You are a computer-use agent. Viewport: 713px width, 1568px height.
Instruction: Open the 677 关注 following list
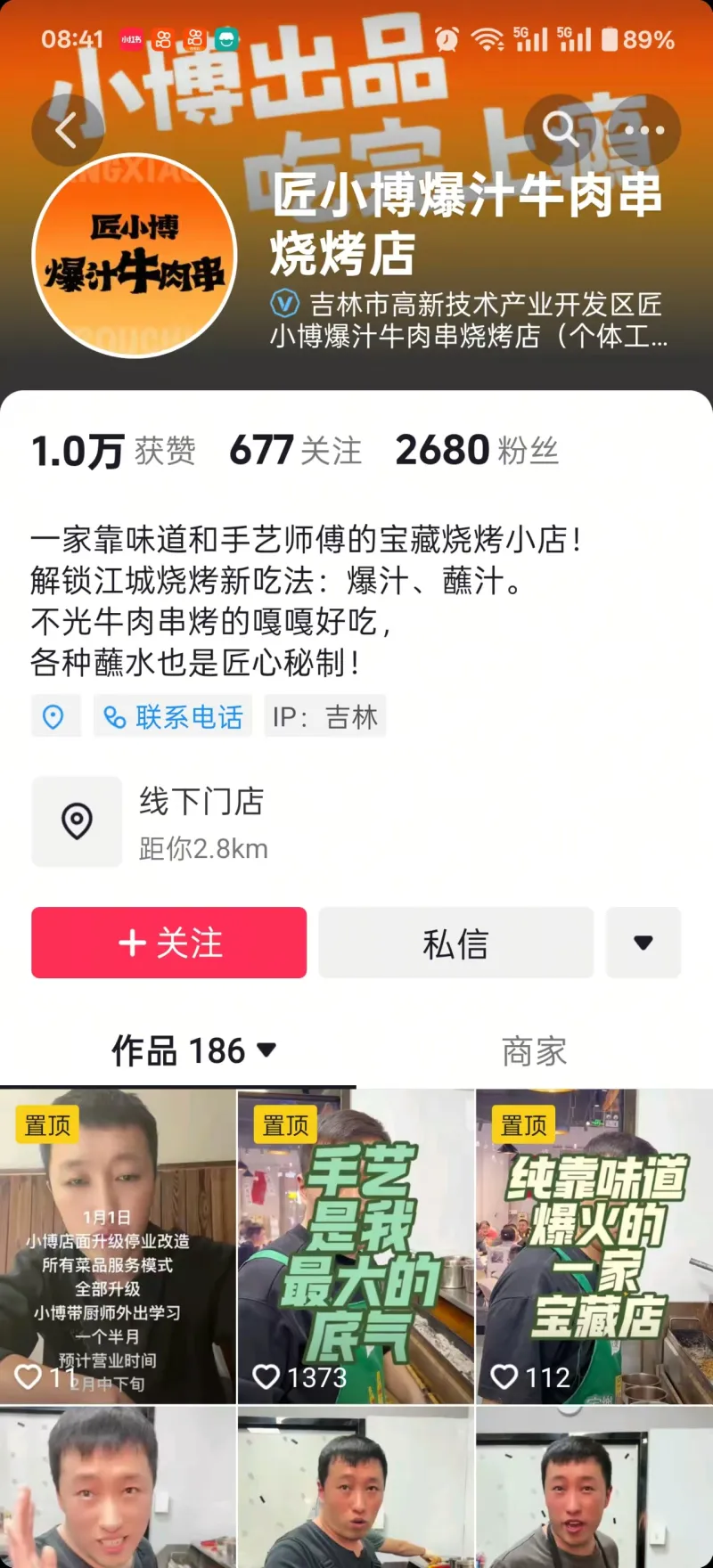296,451
